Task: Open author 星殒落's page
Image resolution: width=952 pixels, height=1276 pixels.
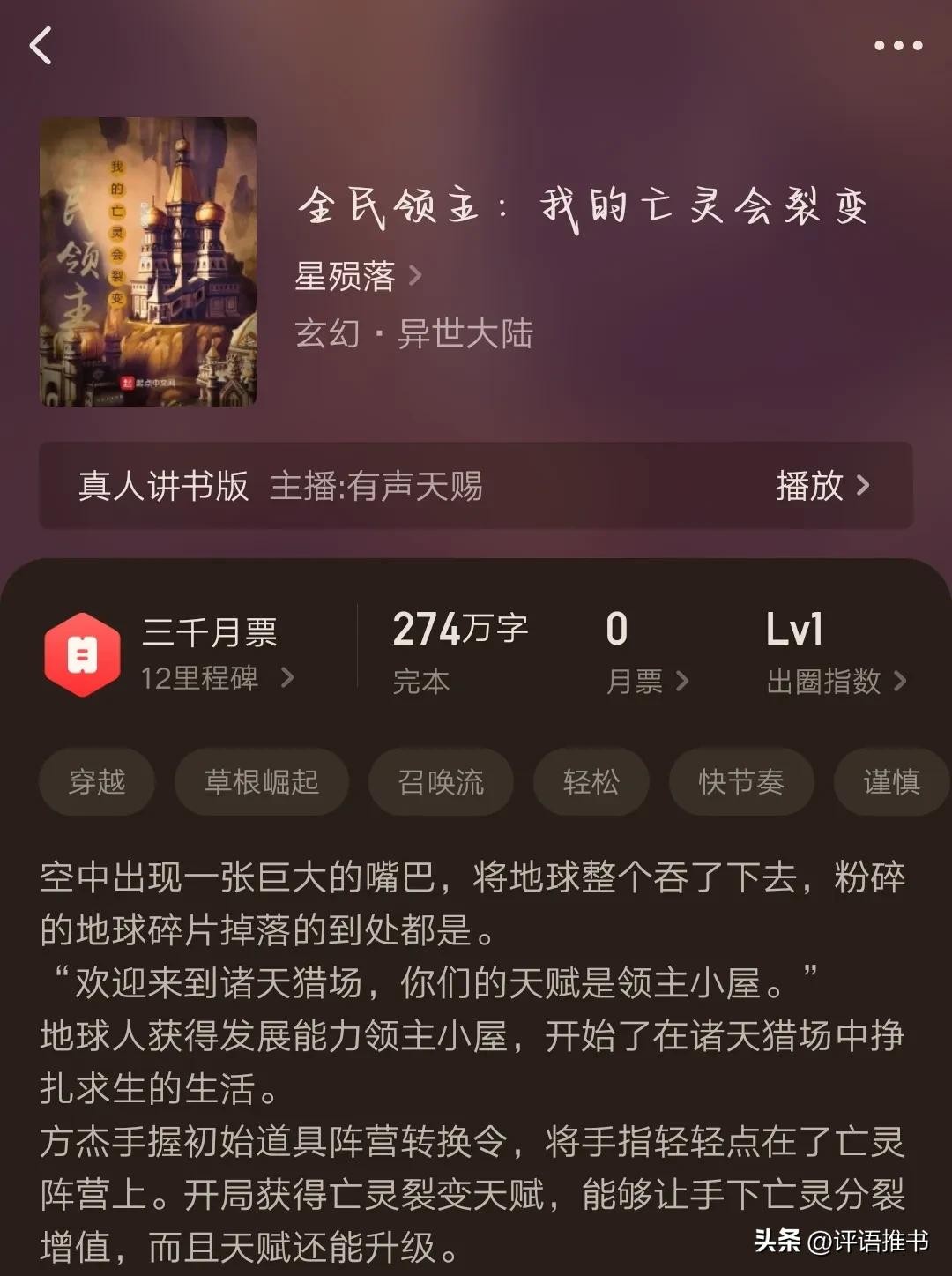Action: [358, 277]
